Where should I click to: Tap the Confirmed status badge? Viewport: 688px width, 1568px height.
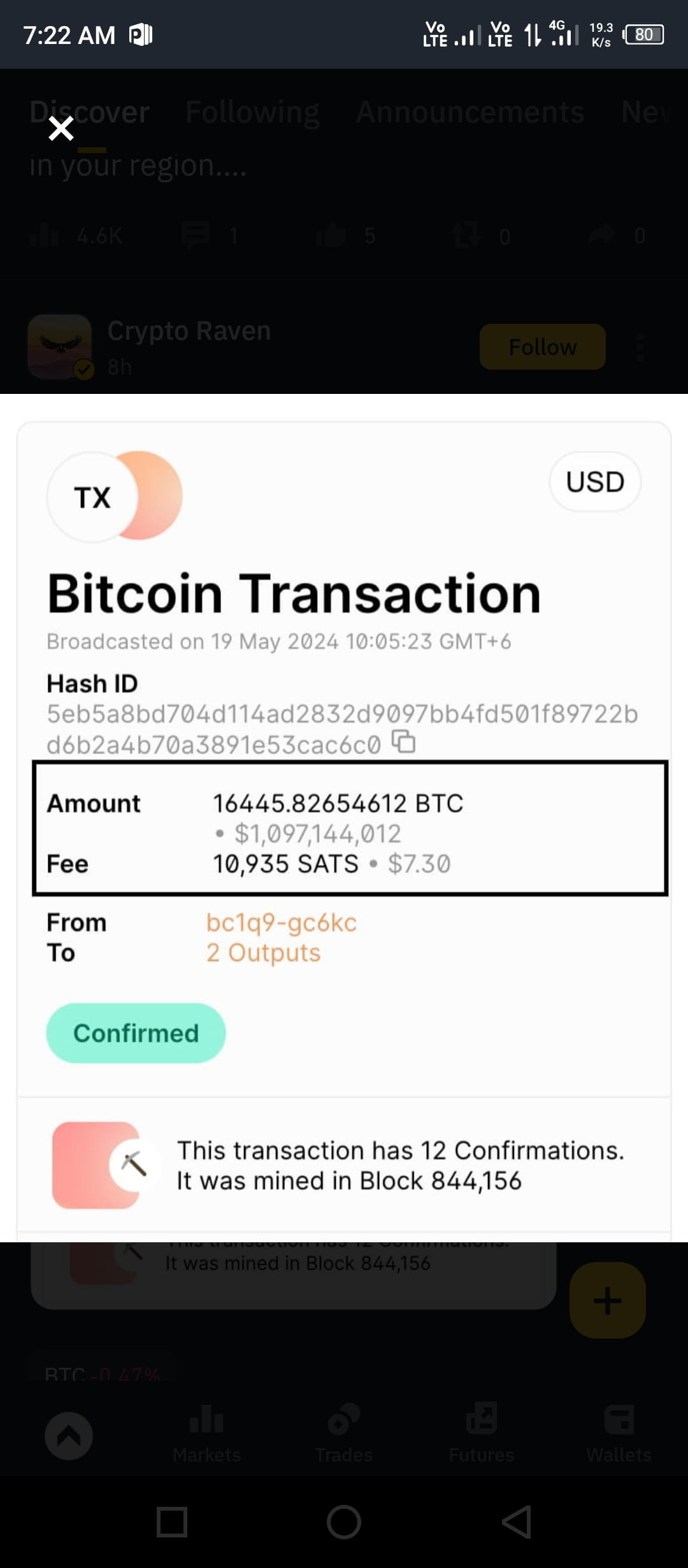(x=136, y=1033)
